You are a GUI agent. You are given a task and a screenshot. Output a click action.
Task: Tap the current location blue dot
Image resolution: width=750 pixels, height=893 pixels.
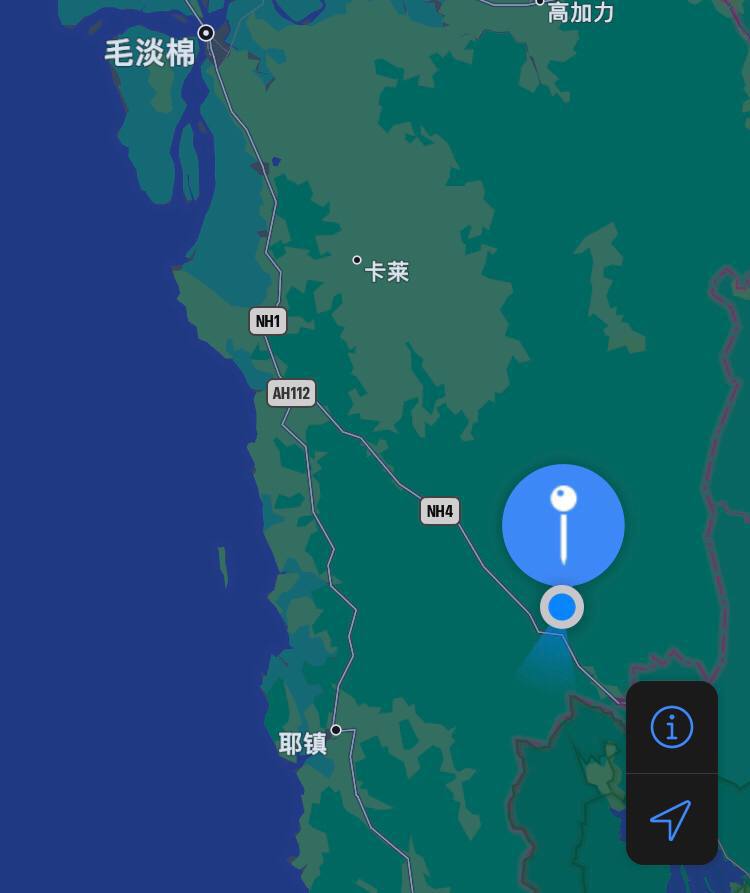(562, 607)
